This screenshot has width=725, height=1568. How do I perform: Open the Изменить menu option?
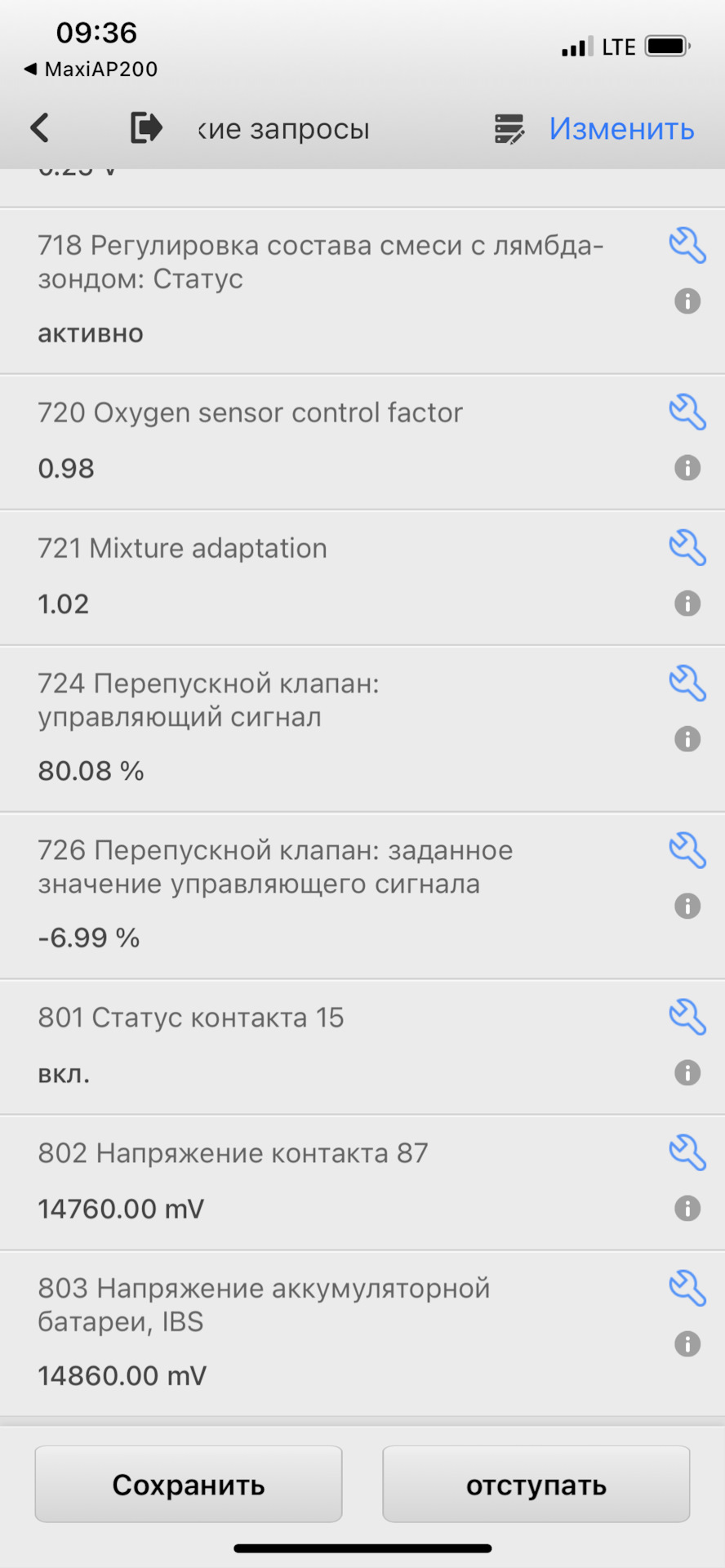click(621, 128)
